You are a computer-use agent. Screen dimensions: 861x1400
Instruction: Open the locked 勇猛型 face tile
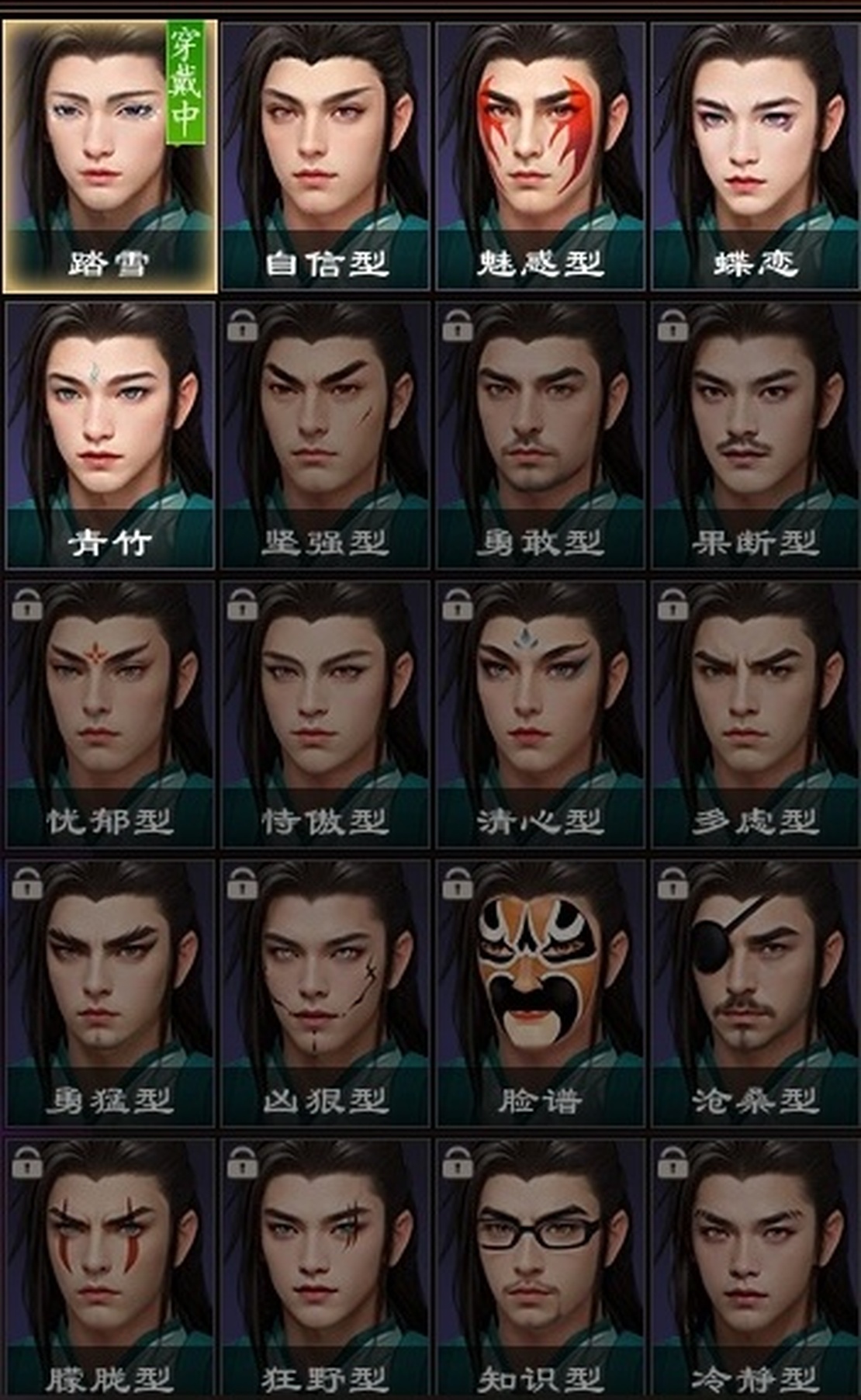pyautogui.click(x=110, y=993)
